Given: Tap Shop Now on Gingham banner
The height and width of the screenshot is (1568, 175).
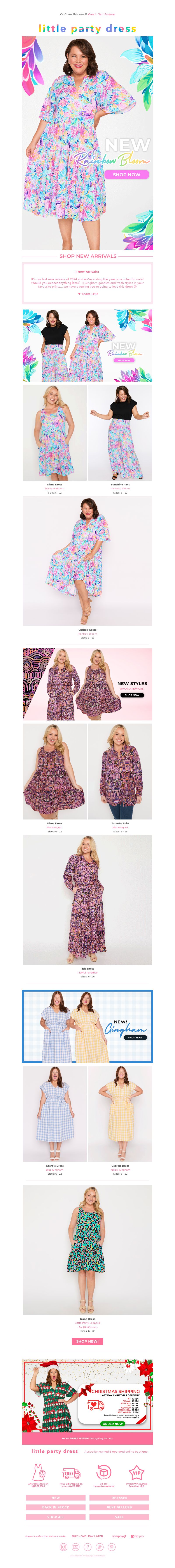Looking at the screenshot, I should [x=135, y=1038].
